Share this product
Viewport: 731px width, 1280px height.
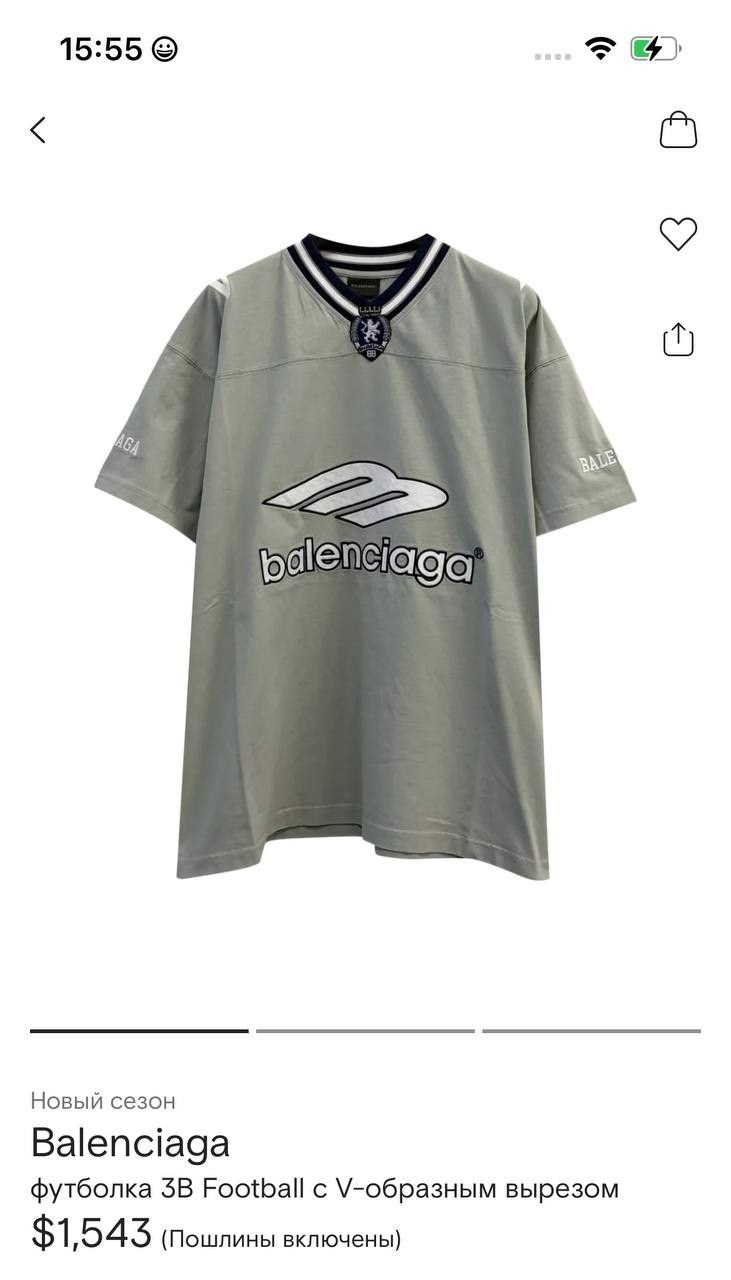[678, 339]
